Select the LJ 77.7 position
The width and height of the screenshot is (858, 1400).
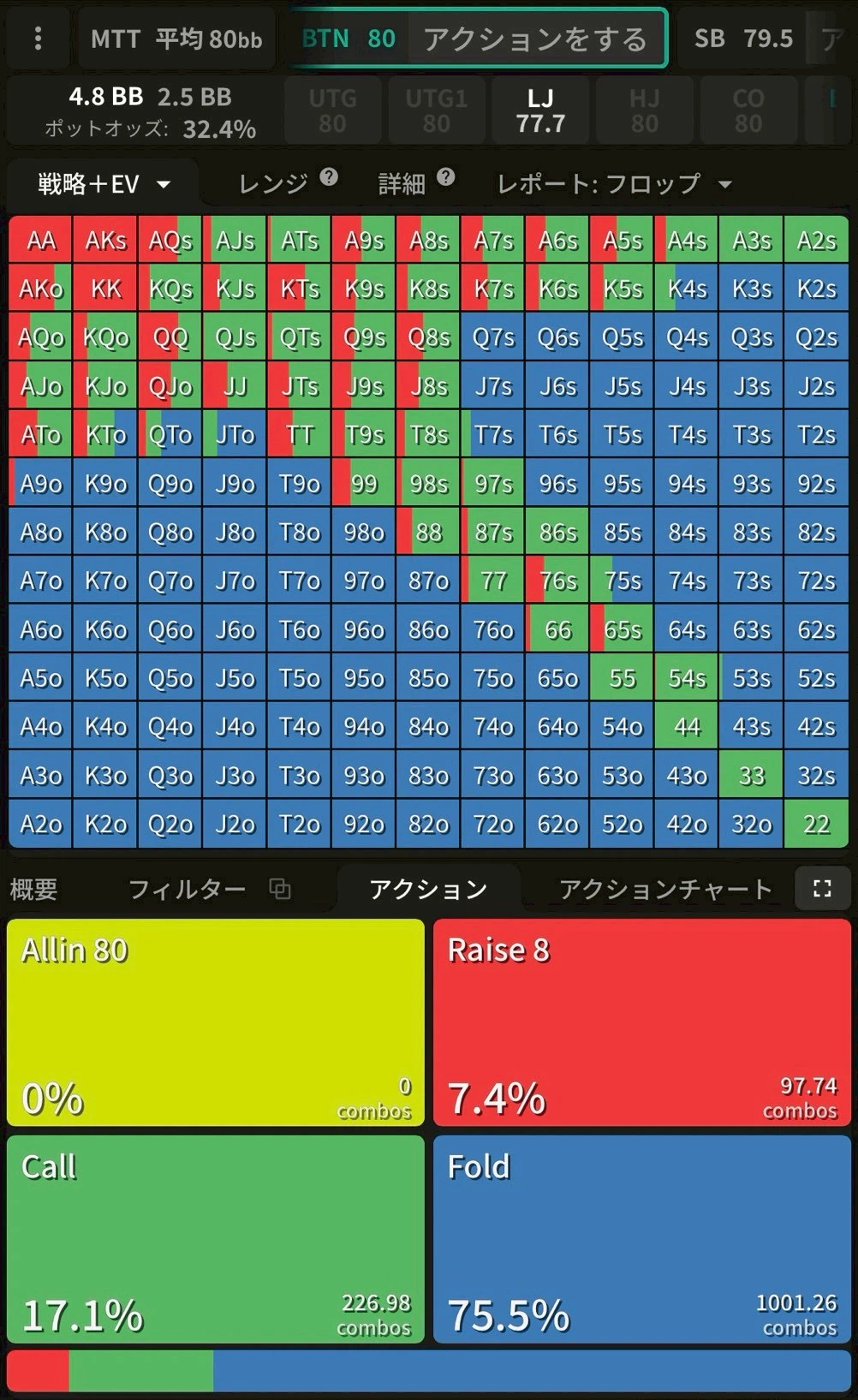(540, 111)
